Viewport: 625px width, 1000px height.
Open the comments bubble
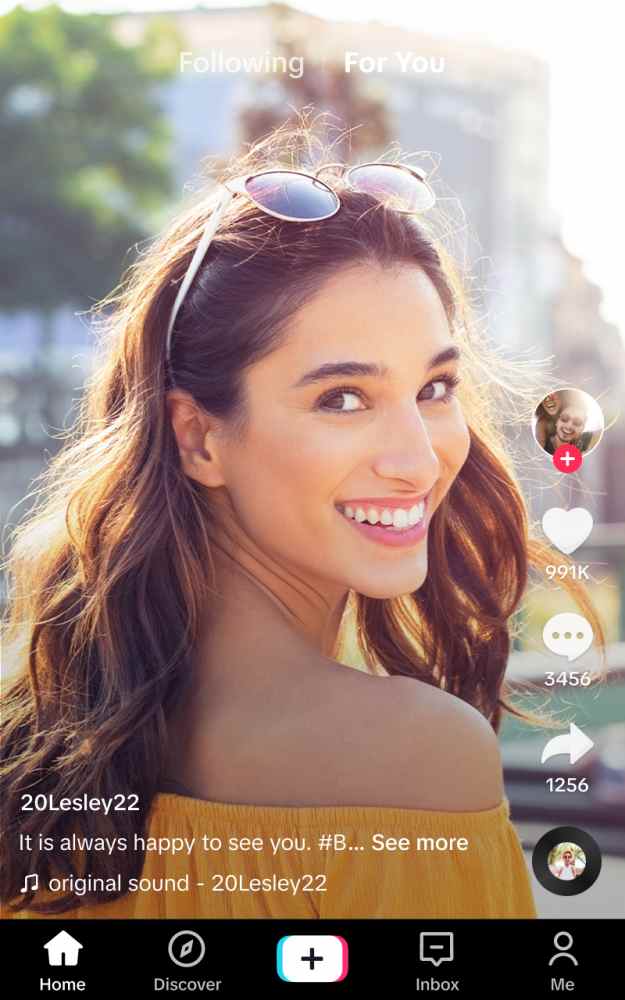tap(567, 637)
